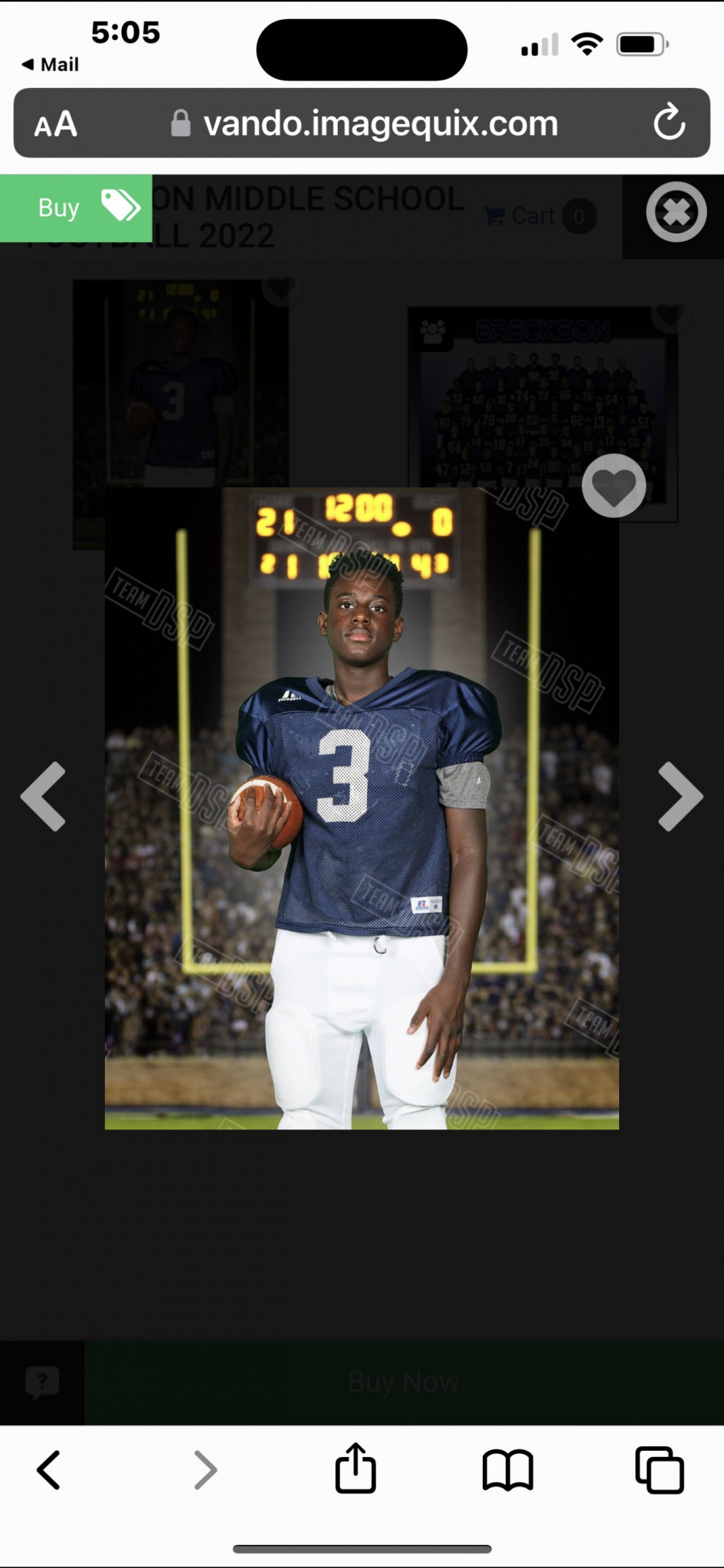Close the photo lightbox viewer

click(x=676, y=212)
